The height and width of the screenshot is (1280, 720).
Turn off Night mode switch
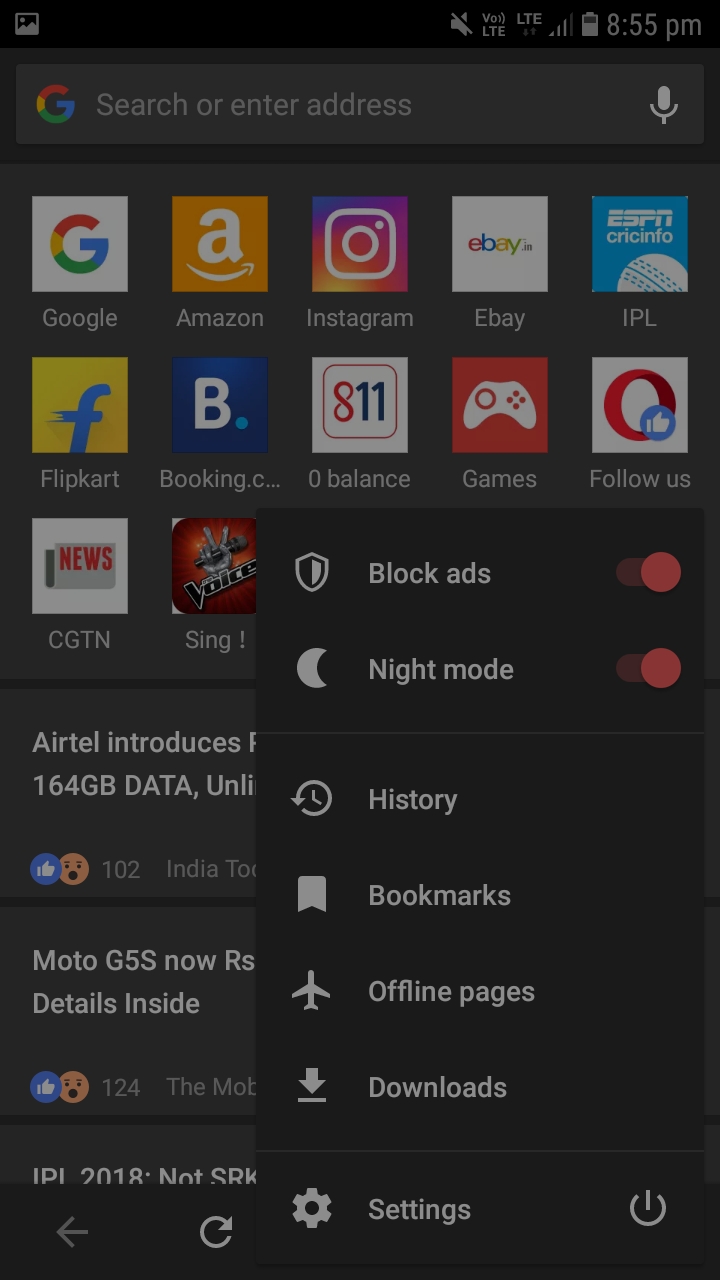[x=648, y=669]
